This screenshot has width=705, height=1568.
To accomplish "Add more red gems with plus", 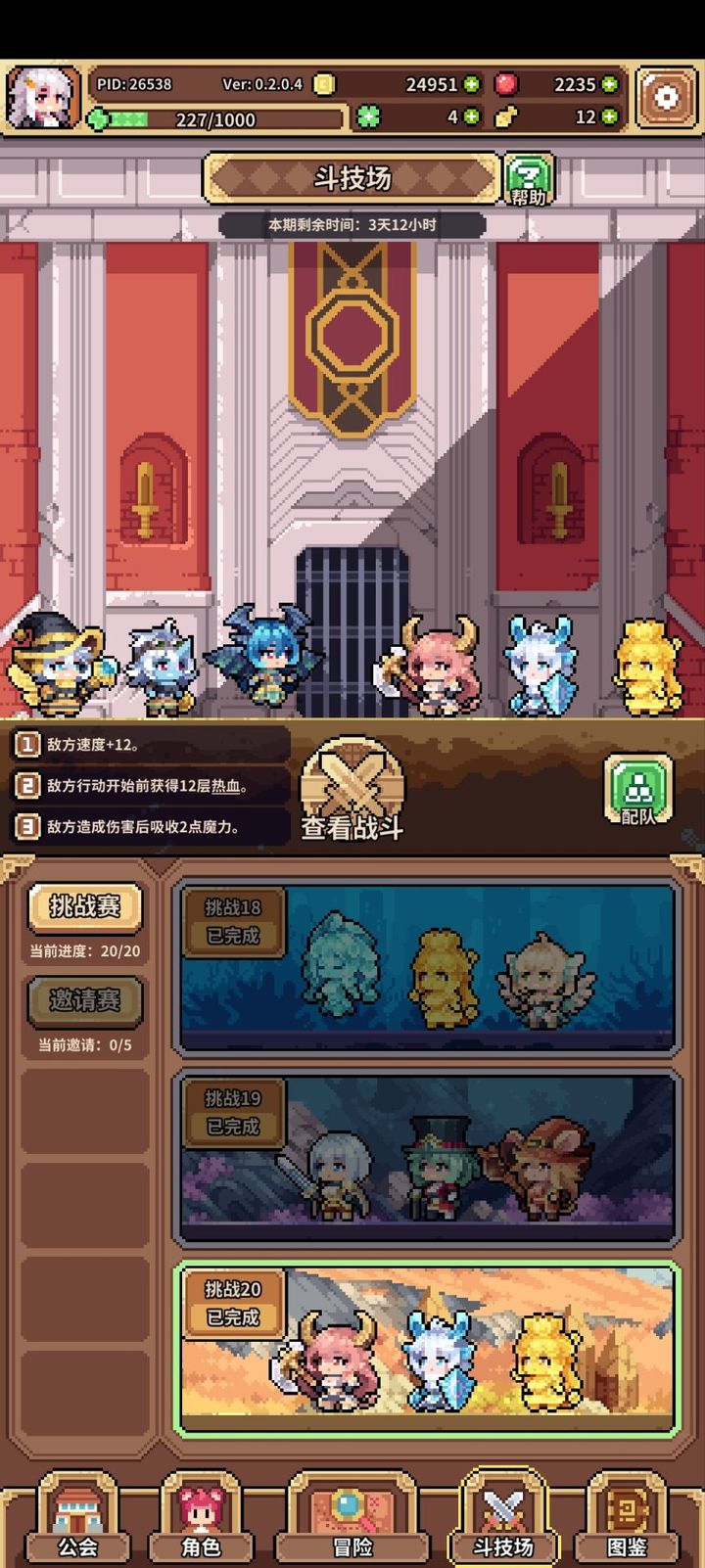I will click(610, 85).
